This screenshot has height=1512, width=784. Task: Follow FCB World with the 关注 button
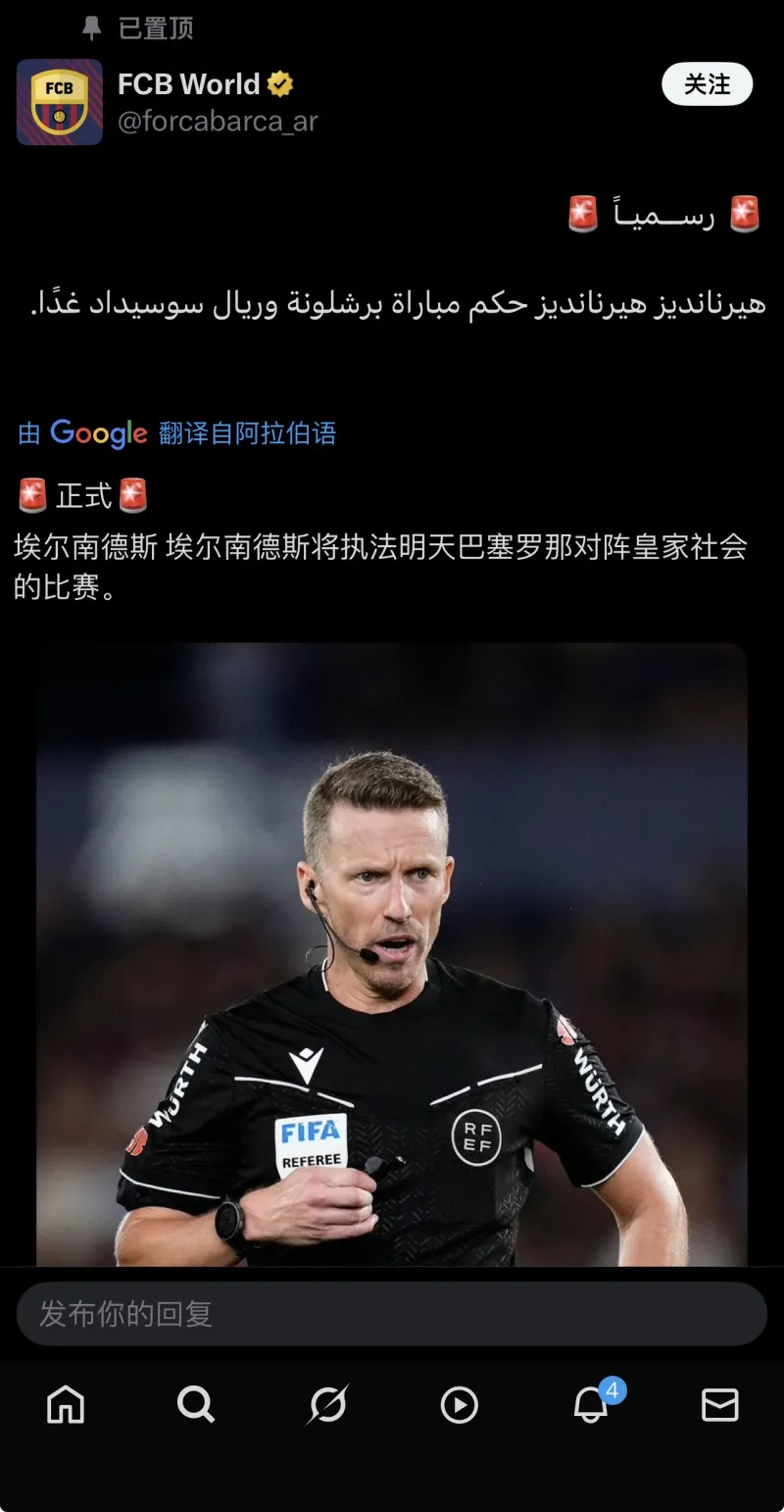(707, 84)
